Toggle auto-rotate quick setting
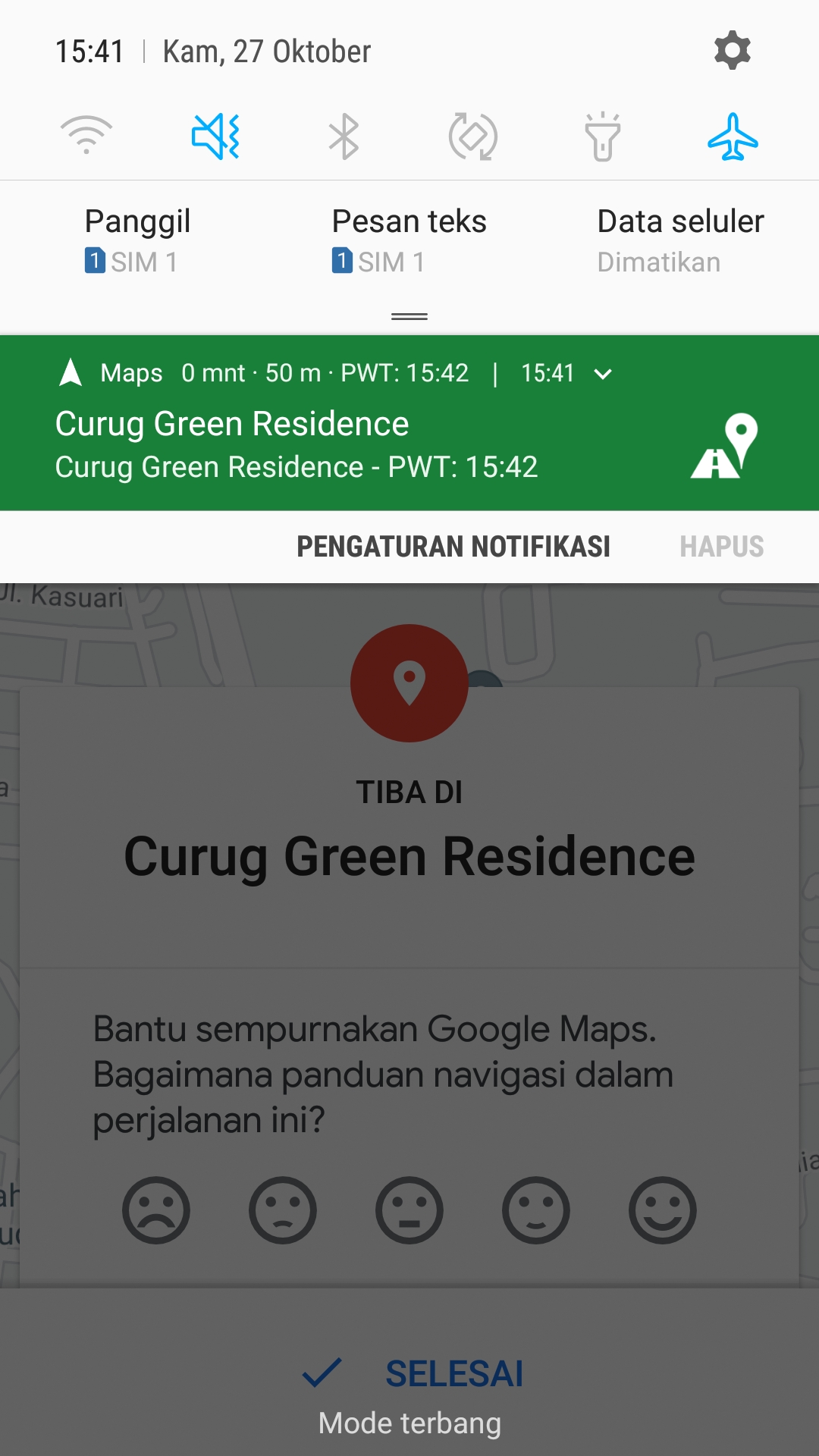Image resolution: width=819 pixels, height=1456 pixels. point(473,136)
